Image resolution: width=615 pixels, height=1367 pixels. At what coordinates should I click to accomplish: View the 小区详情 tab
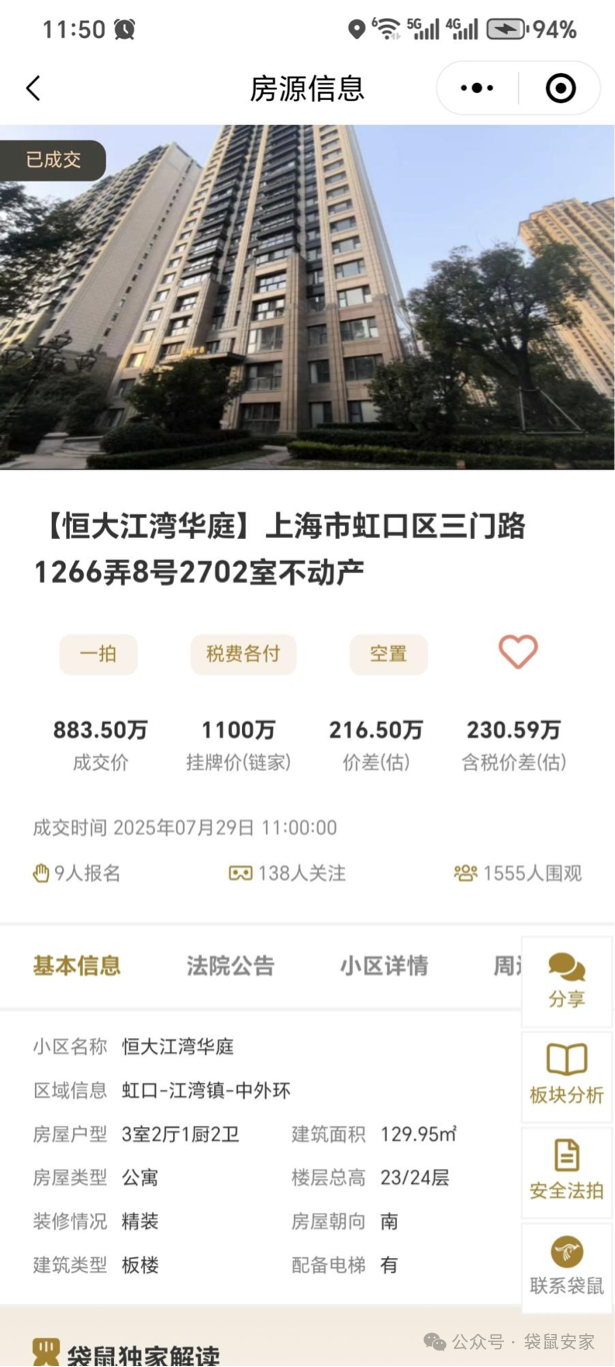click(x=384, y=966)
